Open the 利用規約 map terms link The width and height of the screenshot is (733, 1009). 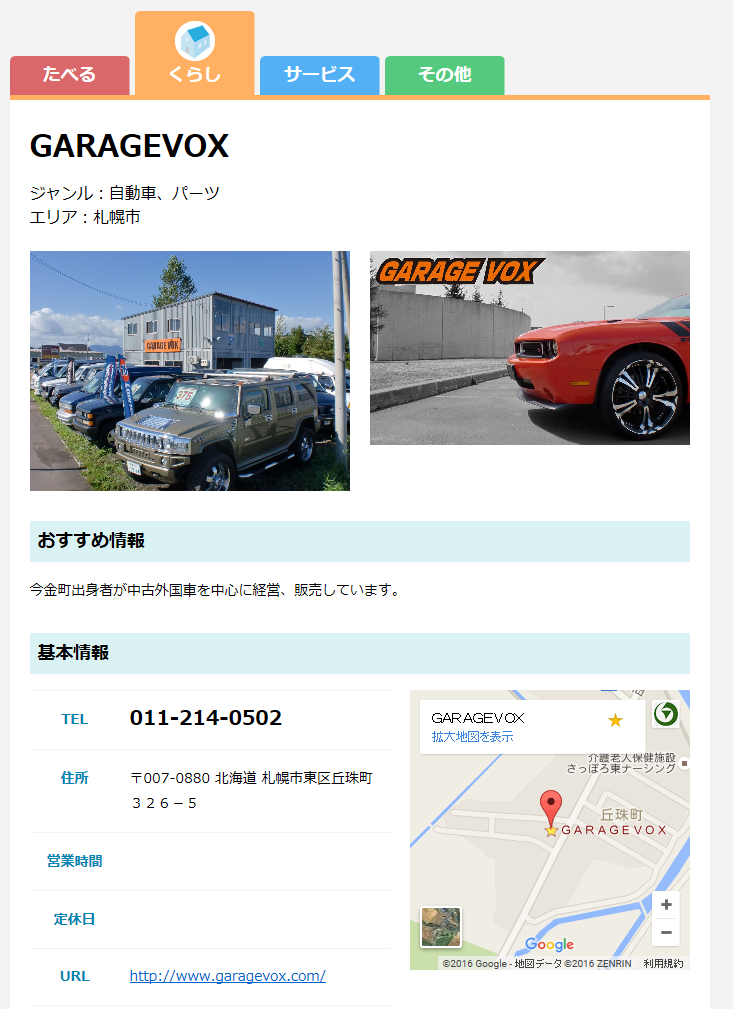point(663,964)
